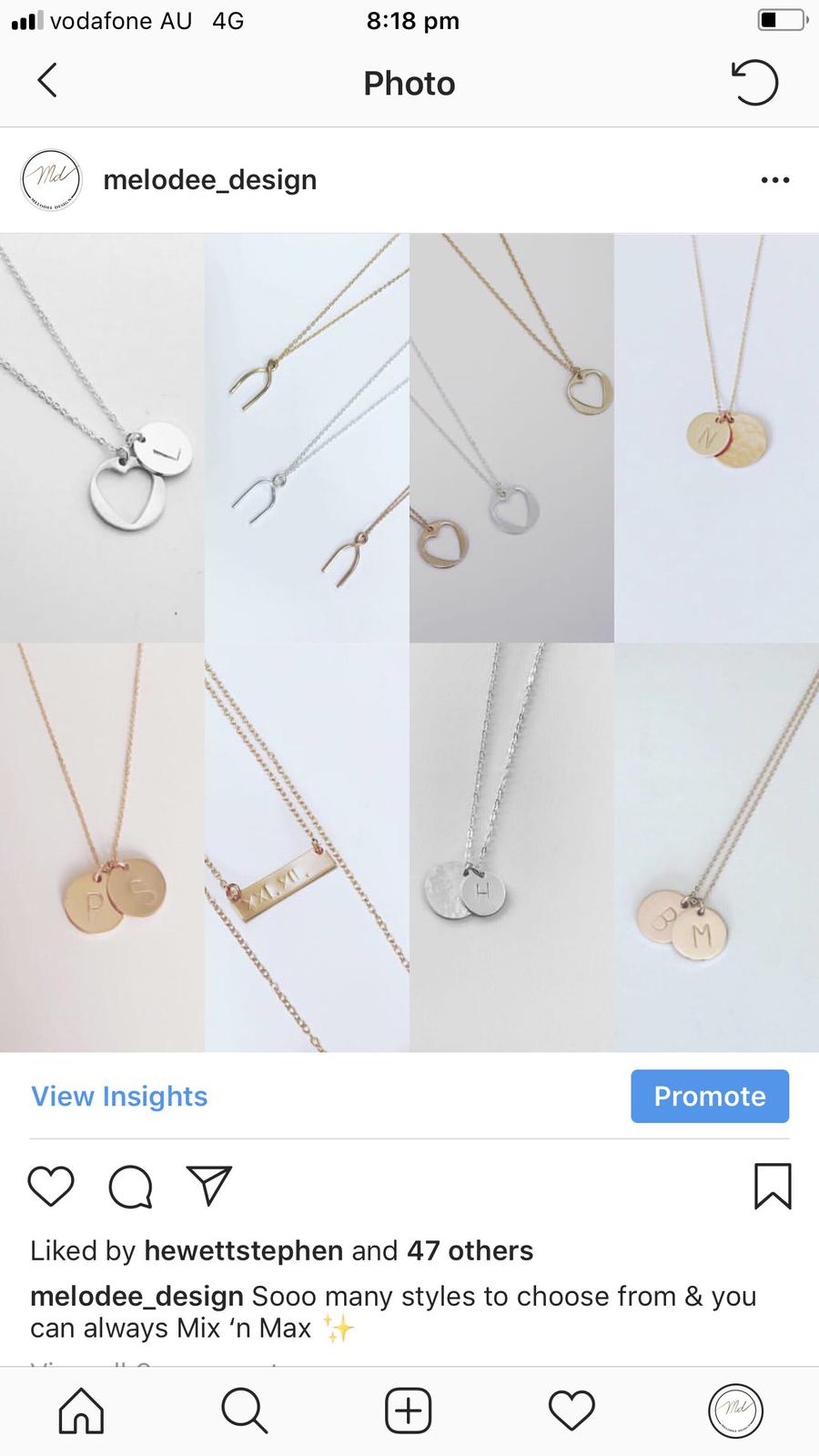Create a new post with the plus tab
This screenshot has height=1456, width=819.
coord(408,1410)
